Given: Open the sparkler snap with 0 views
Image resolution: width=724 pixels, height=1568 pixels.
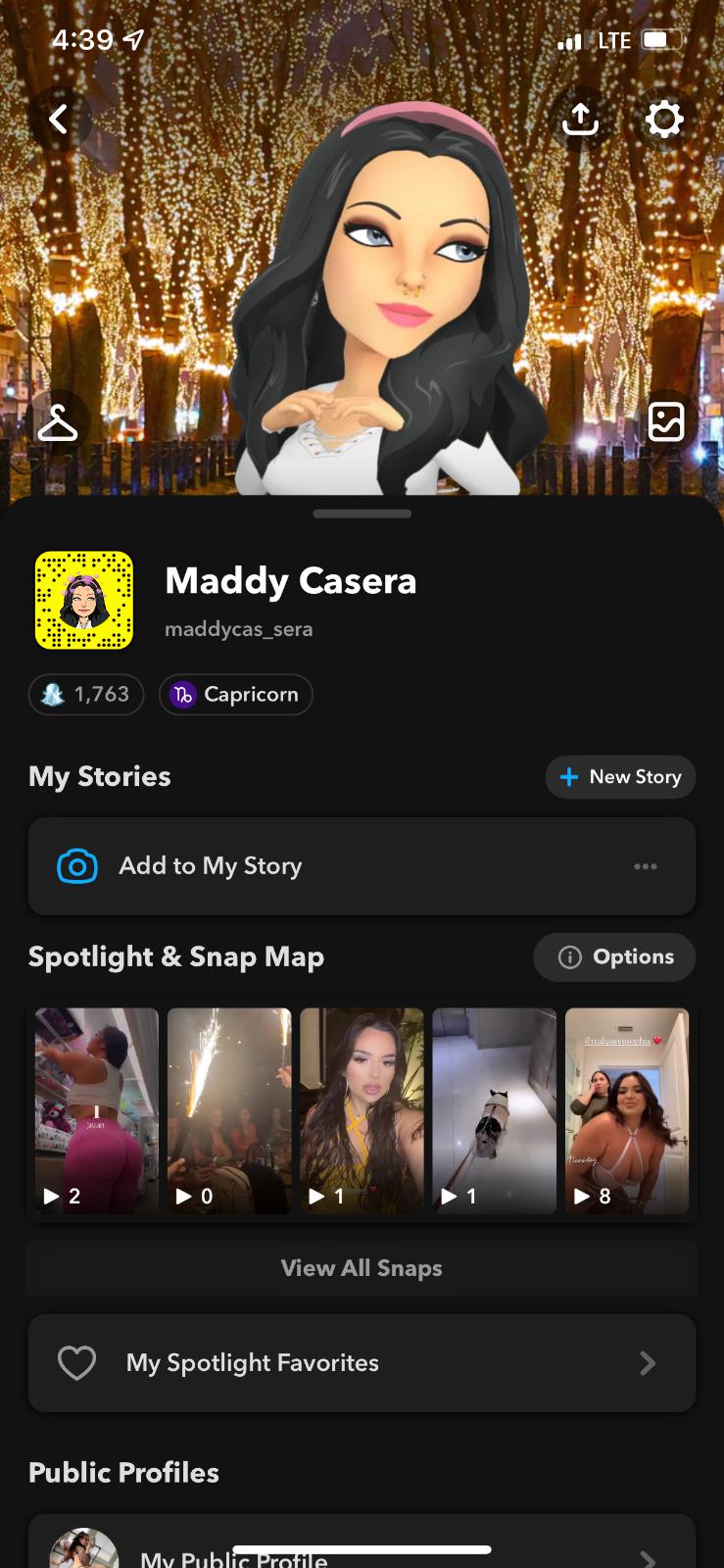Looking at the screenshot, I should coord(229,1110).
